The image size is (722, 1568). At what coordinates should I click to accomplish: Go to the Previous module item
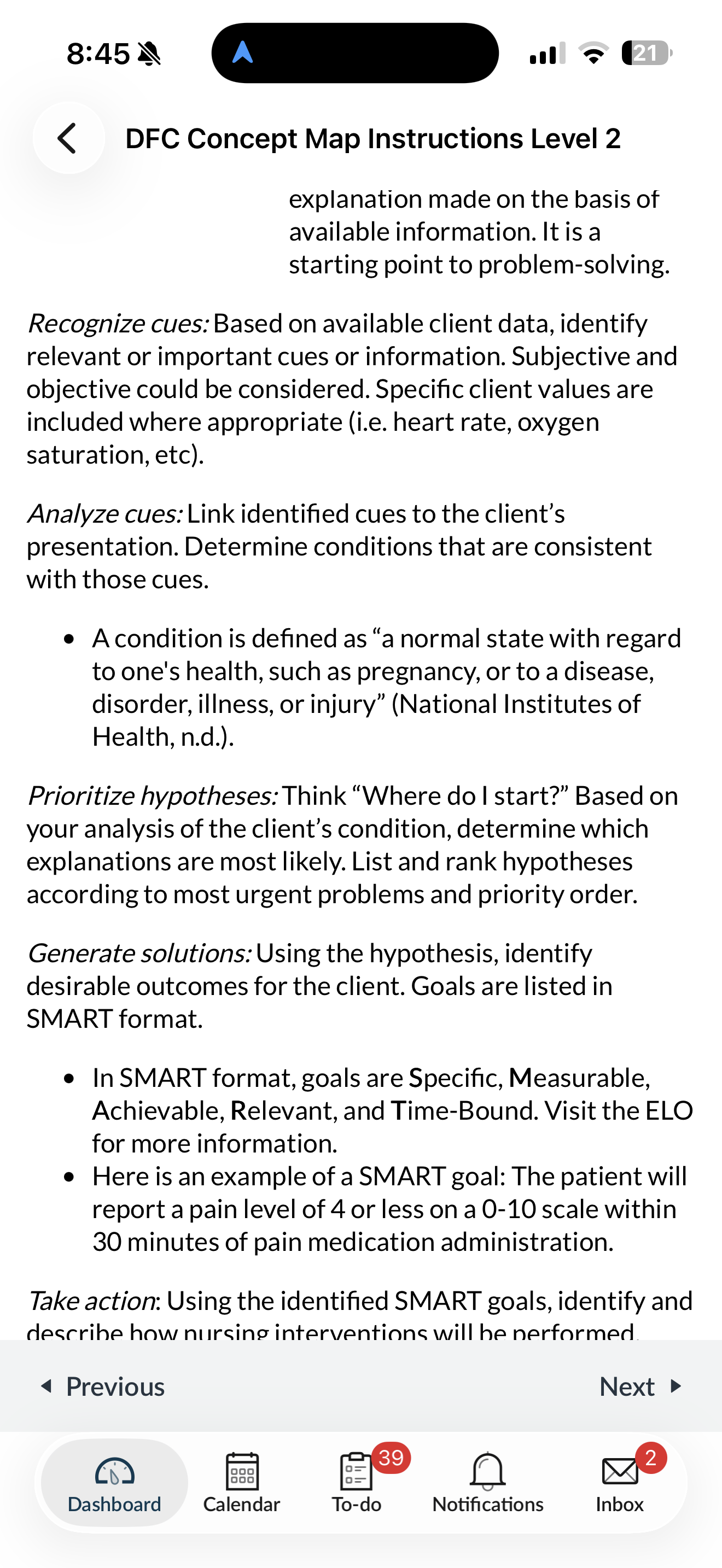coord(102,1386)
